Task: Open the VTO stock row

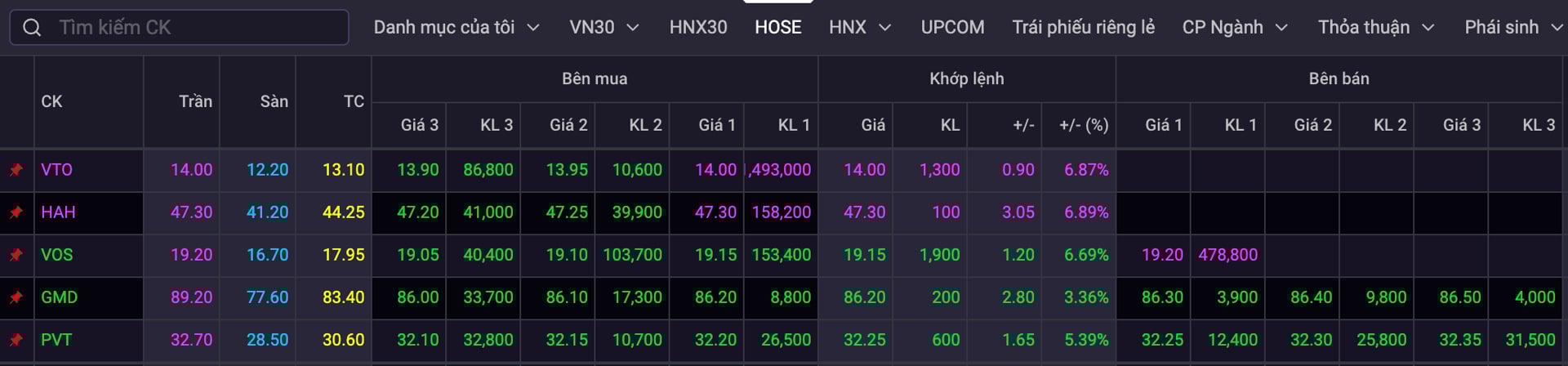Action: pos(57,170)
